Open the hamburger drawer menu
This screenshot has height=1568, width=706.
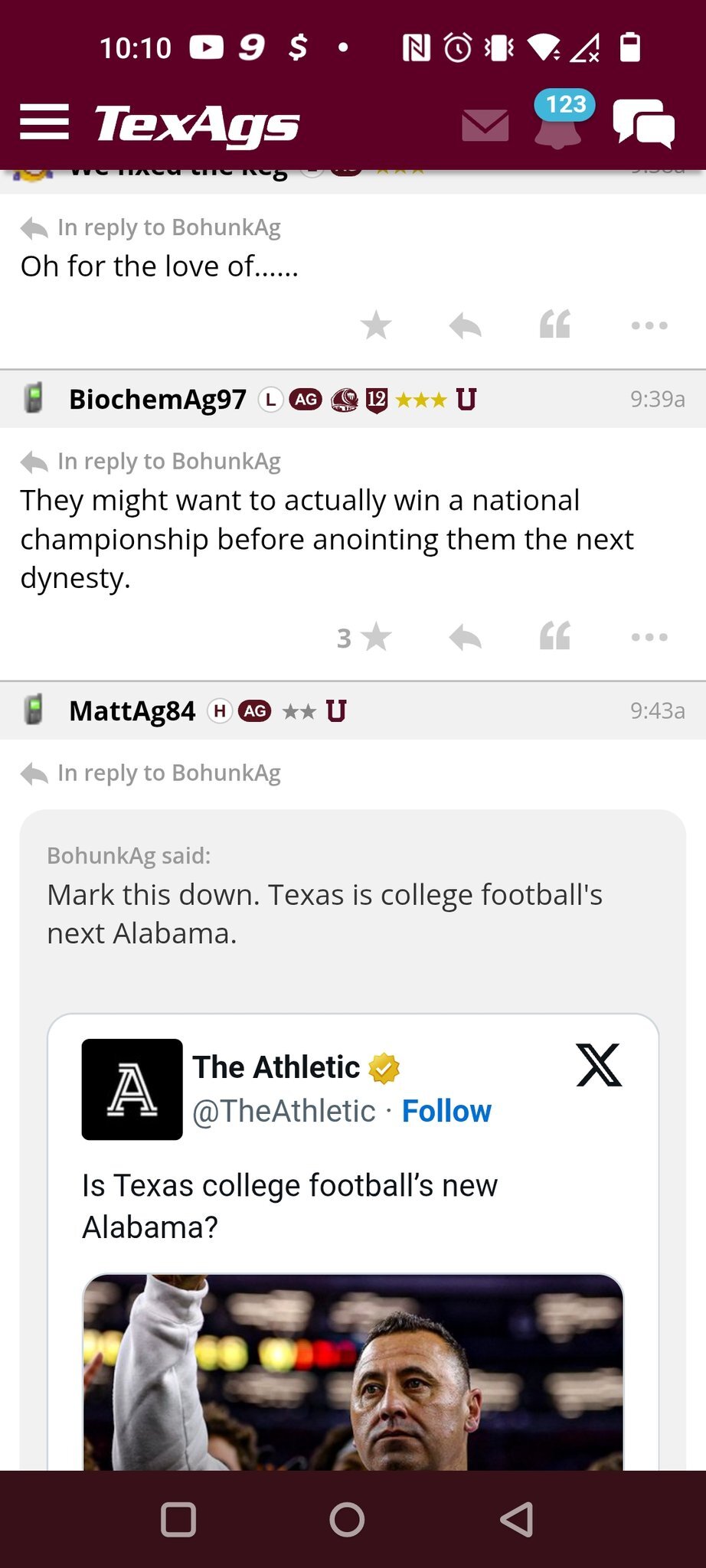44,122
